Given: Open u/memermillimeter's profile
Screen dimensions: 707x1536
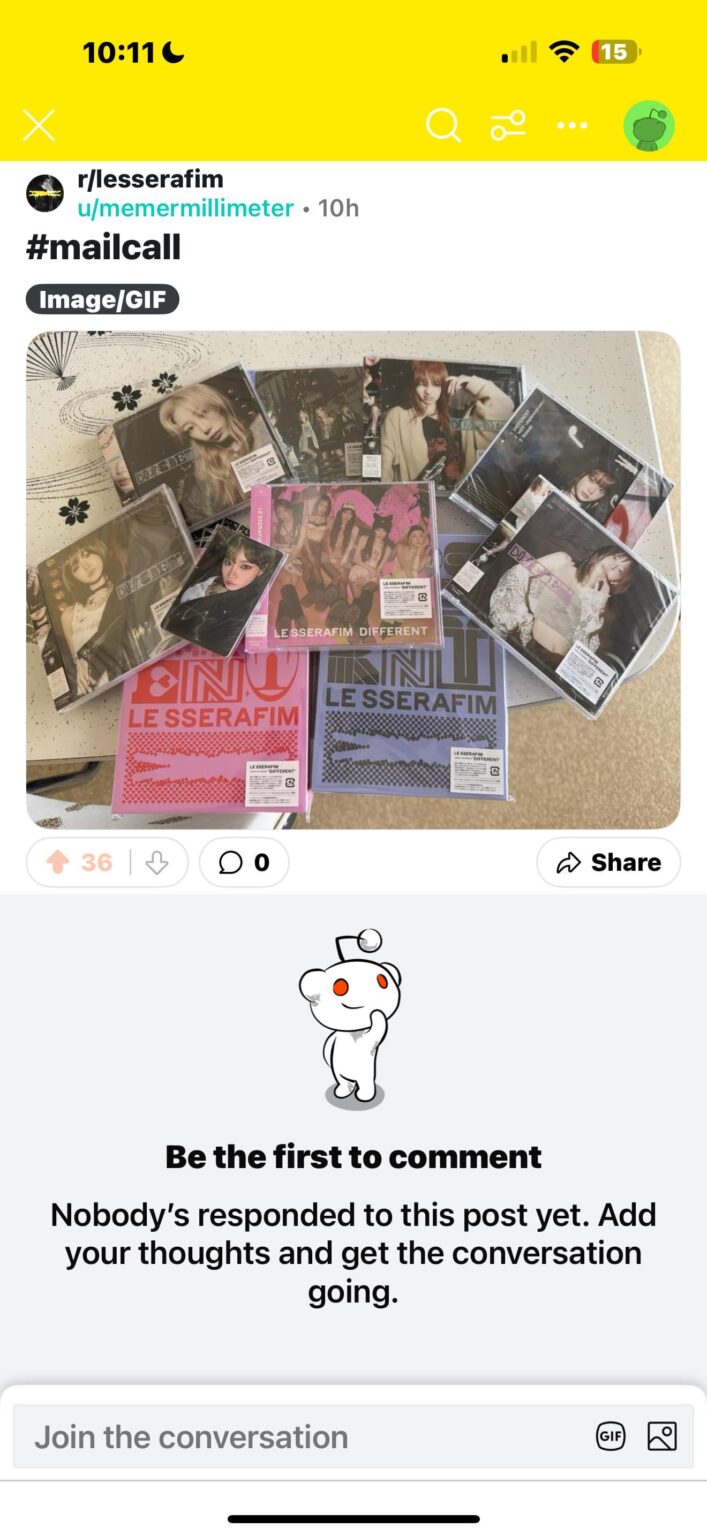Looking at the screenshot, I should (185, 208).
